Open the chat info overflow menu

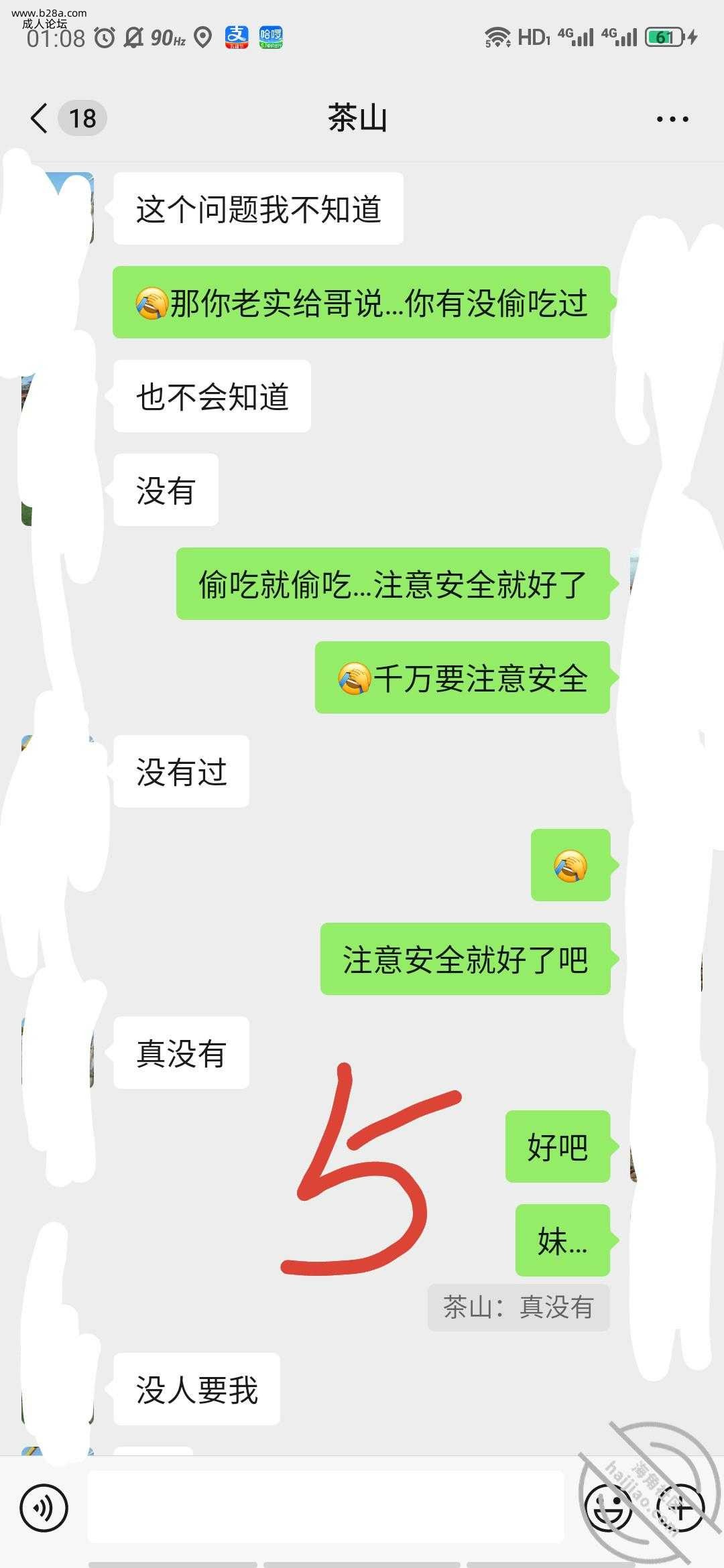672,119
